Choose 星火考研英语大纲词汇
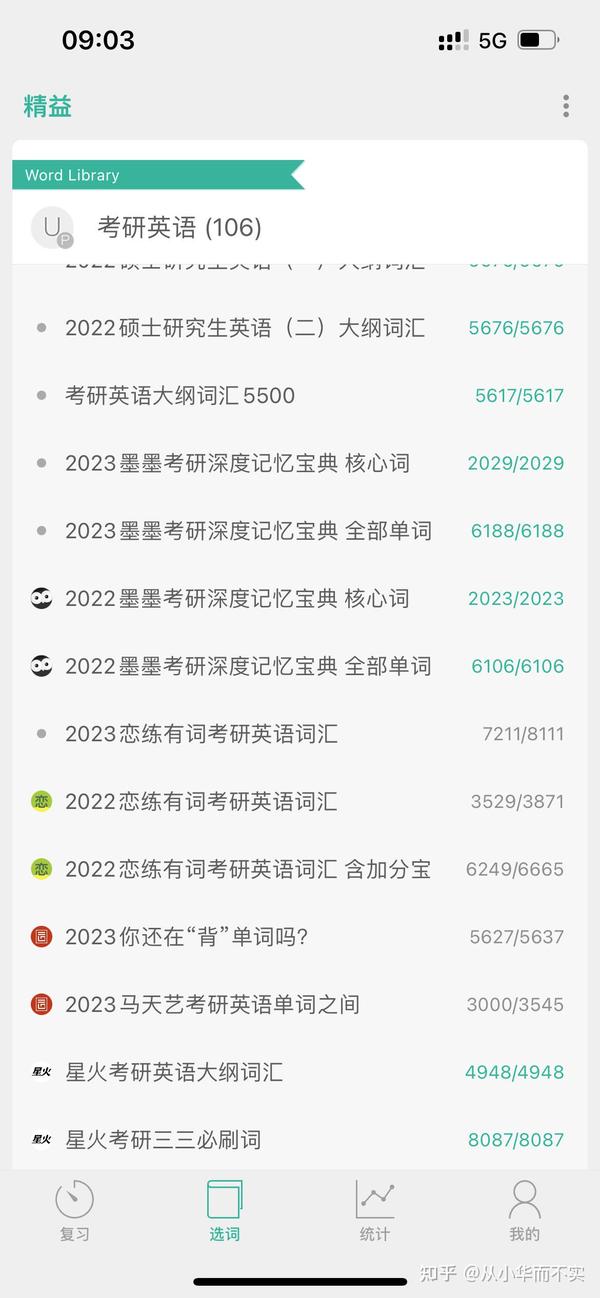 pyautogui.click(x=174, y=1072)
